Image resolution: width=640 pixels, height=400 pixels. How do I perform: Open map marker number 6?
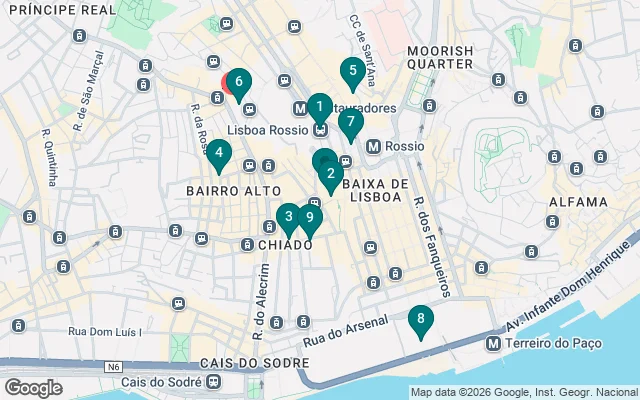238,82
